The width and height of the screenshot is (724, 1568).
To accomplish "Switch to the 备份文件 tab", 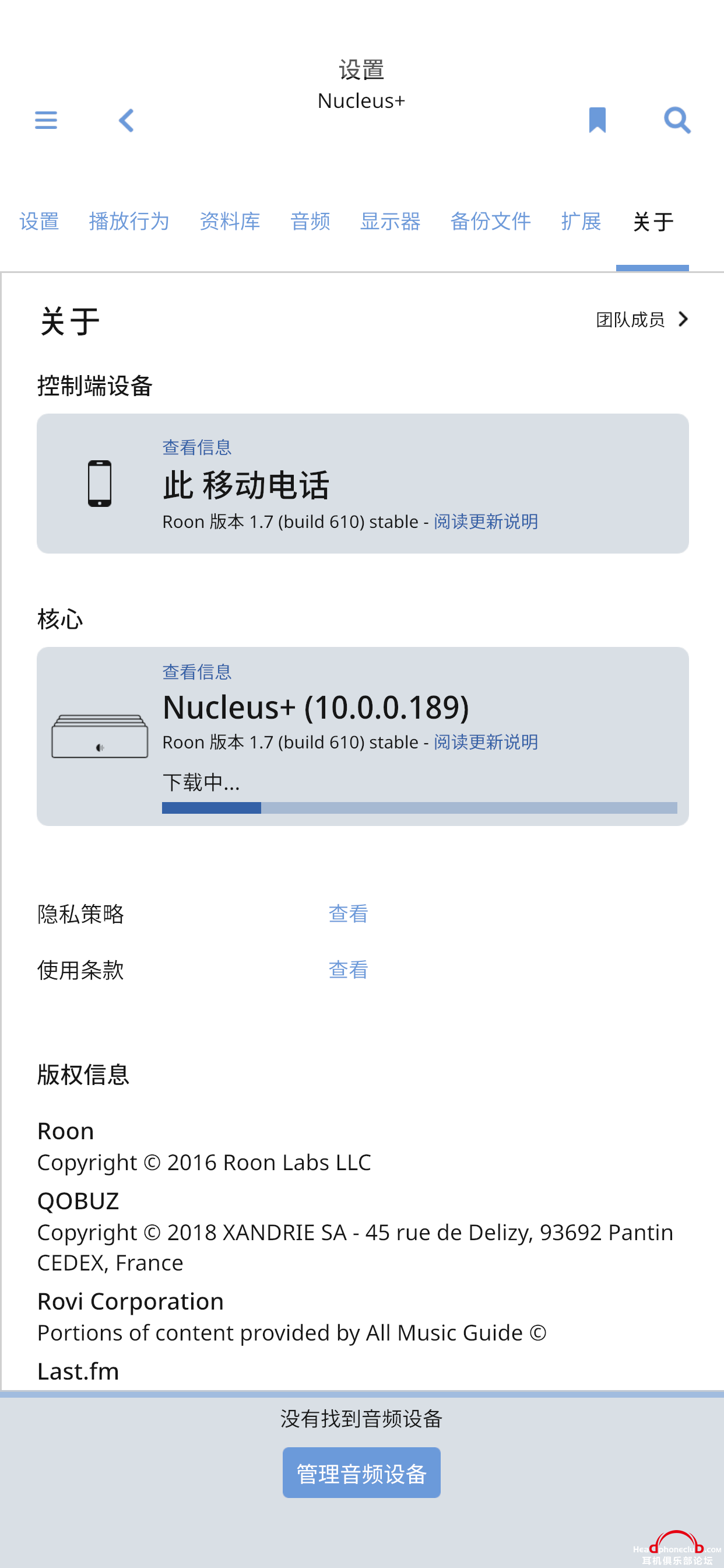I will pyautogui.click(x=491, y=221).
